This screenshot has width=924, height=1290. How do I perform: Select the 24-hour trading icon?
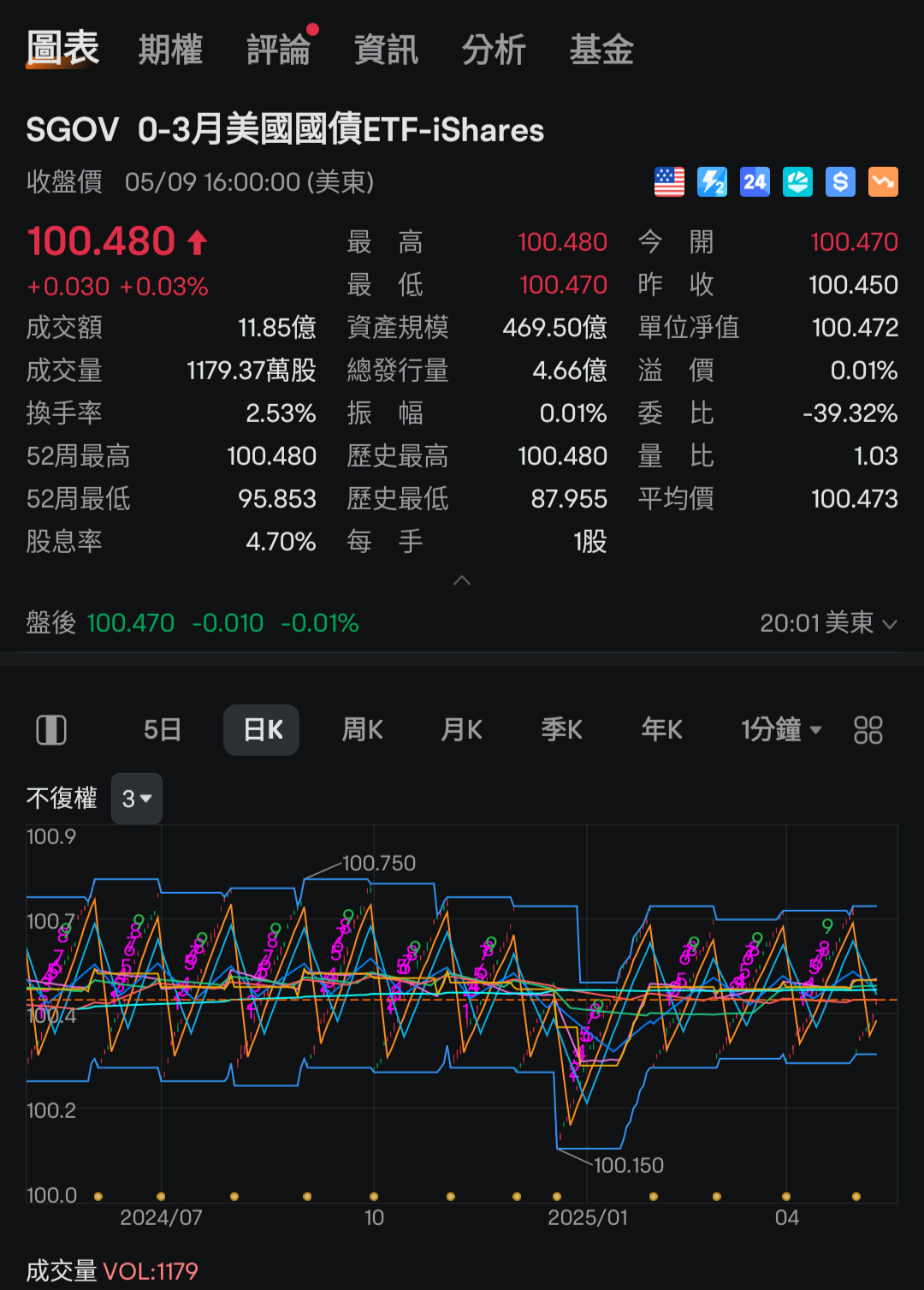pyautogui.click(x=755, y=181)
